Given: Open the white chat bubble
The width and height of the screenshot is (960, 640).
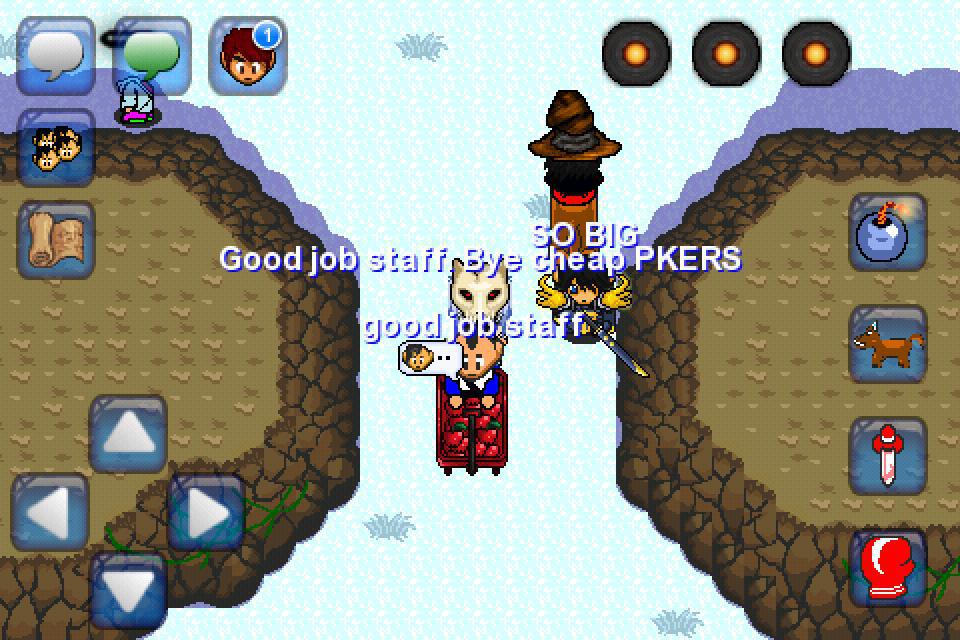Looking at the screenshot, I should click(56, 56).
